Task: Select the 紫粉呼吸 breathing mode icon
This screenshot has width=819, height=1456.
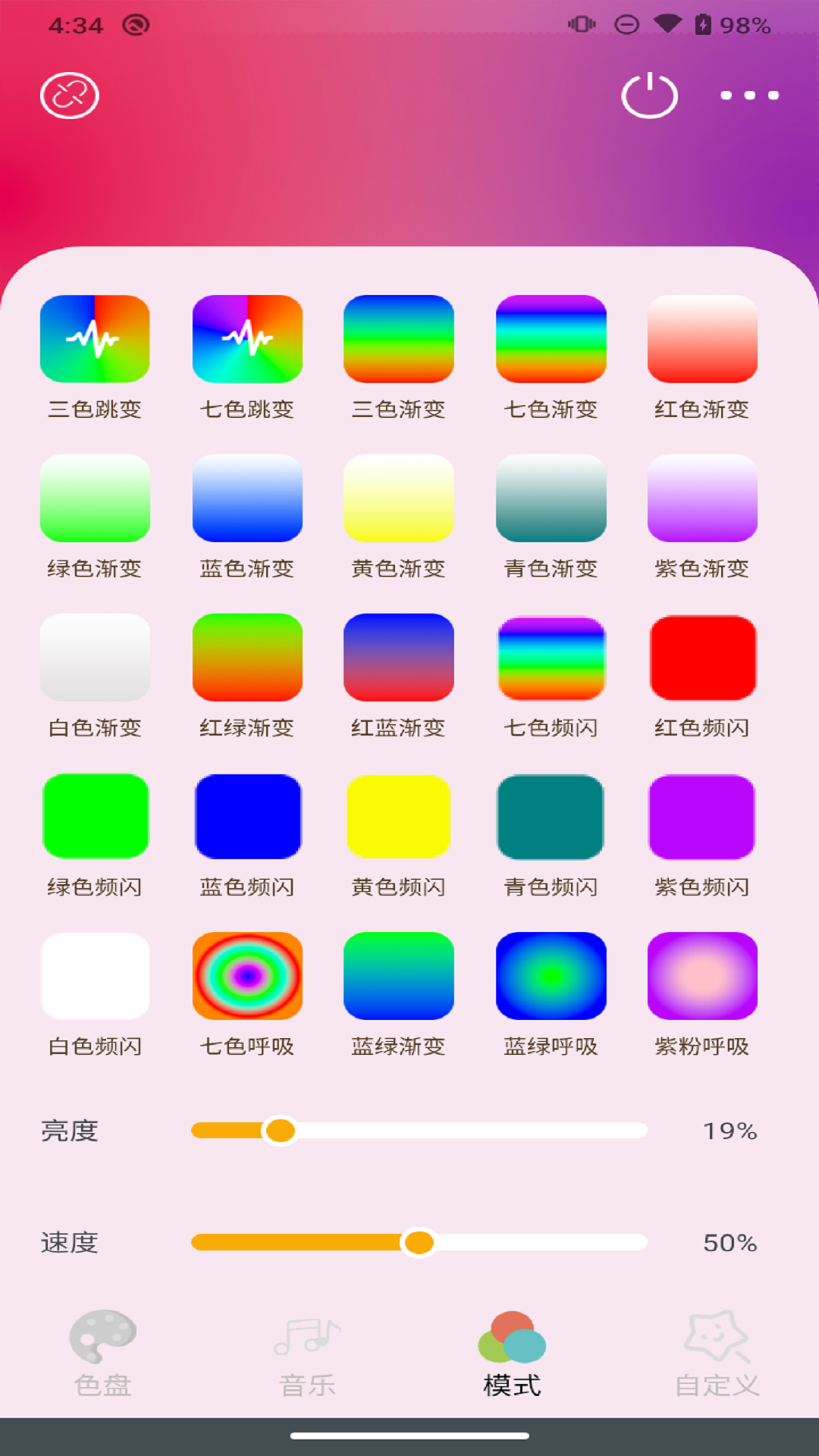Action: click(701, 975)
